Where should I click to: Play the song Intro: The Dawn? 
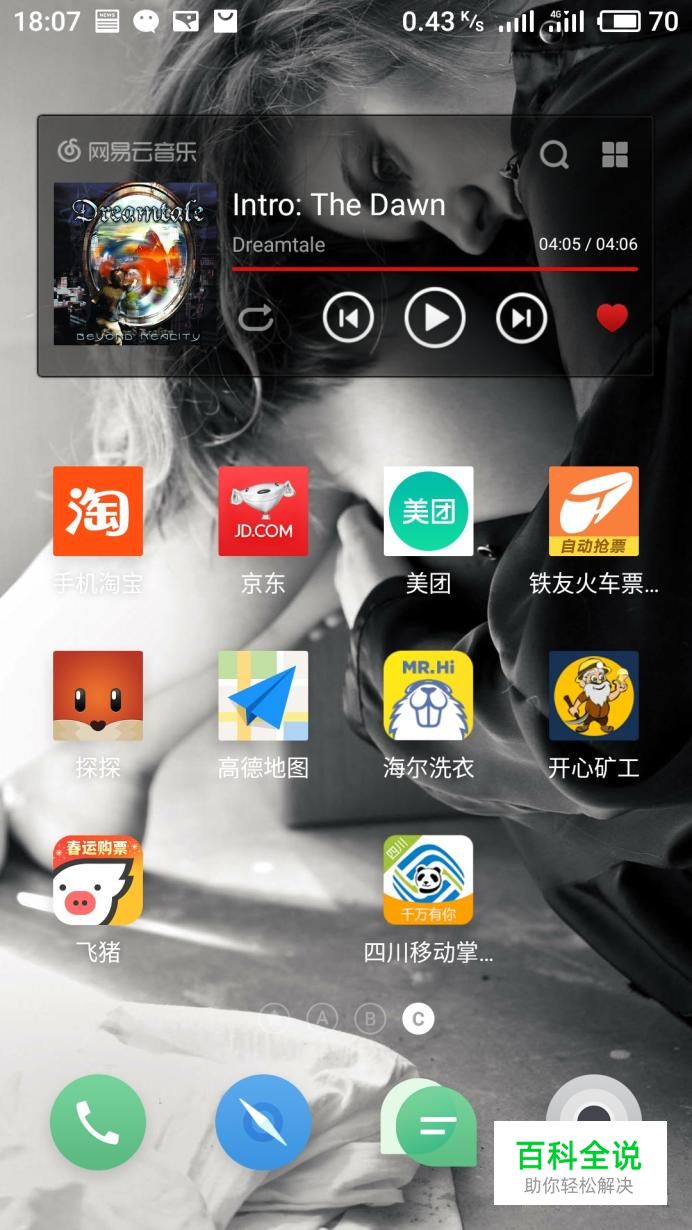(435, 318)
